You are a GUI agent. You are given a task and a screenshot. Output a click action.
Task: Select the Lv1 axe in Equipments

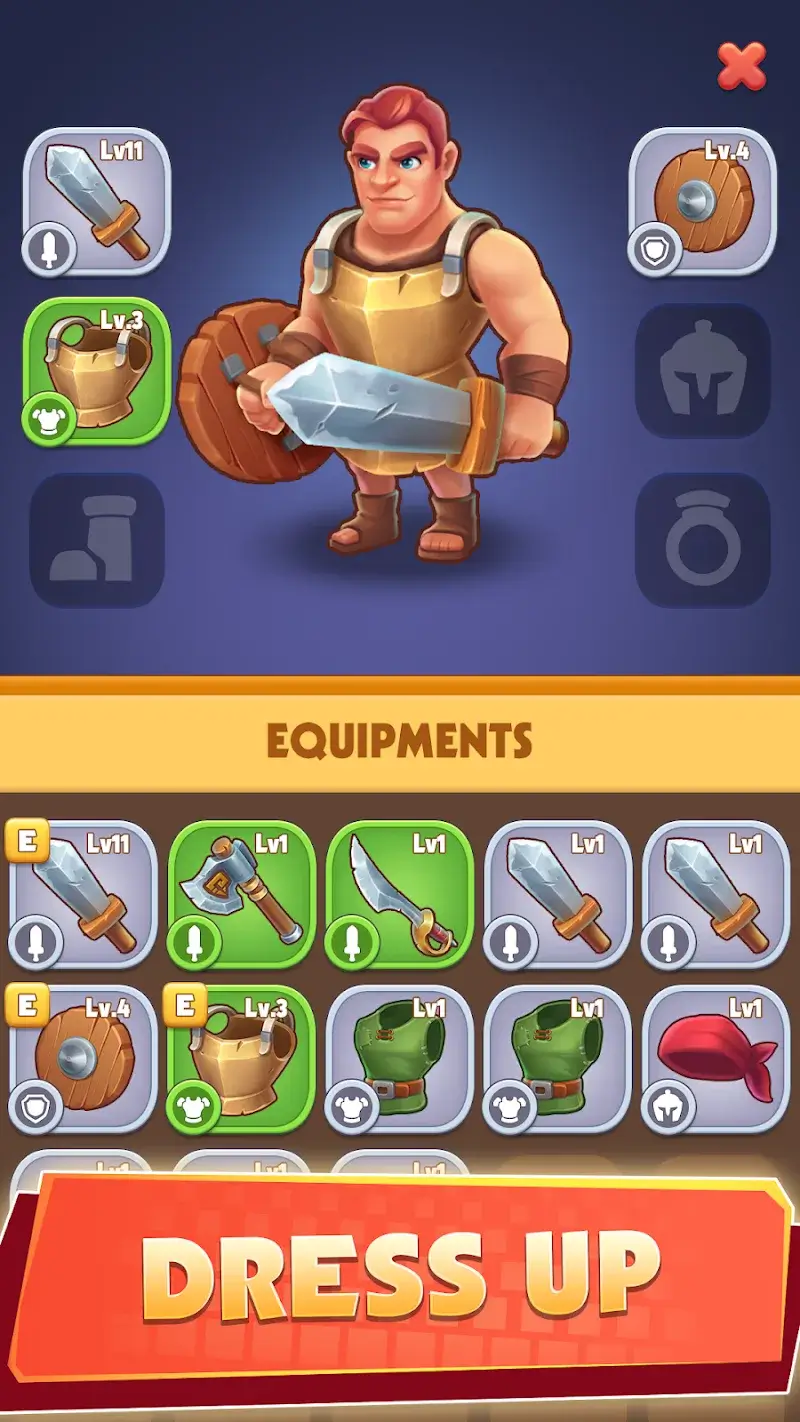tap(241, 895)
